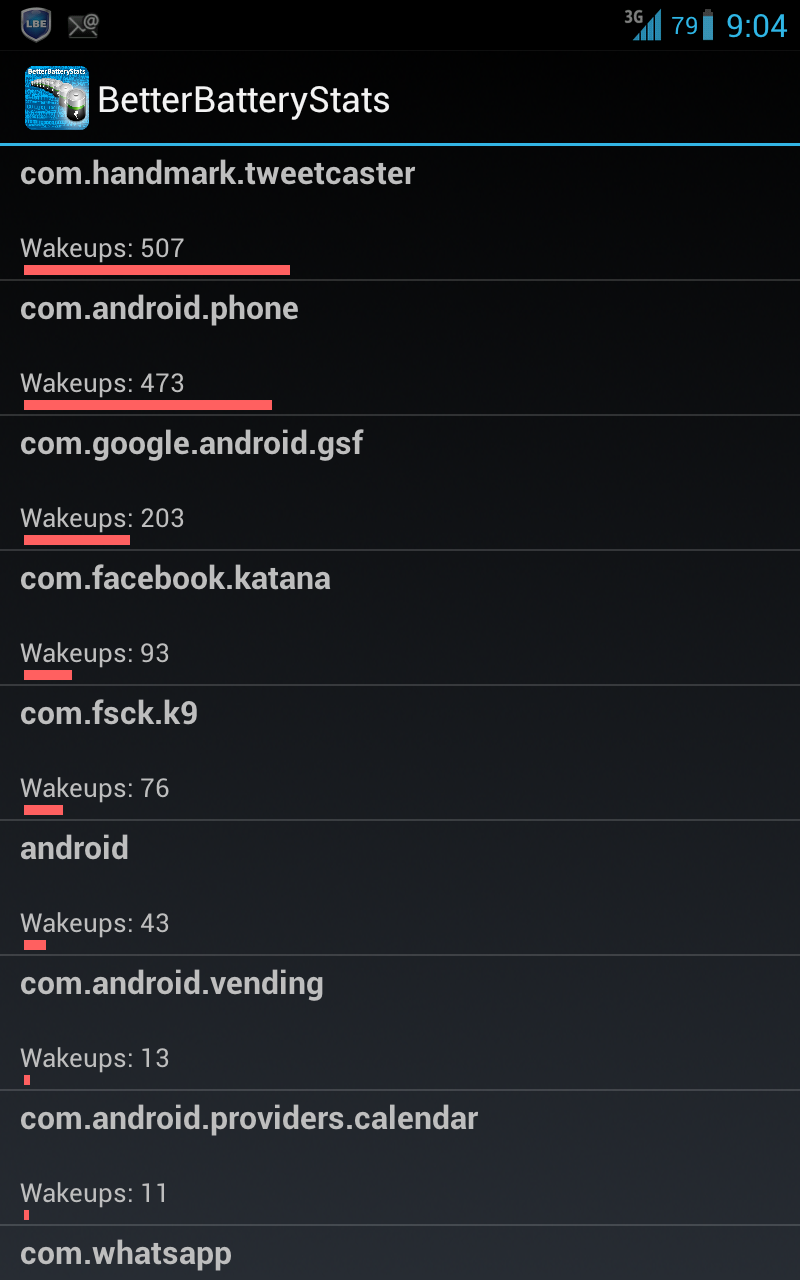
Task: Open com.google.android.gsf wakeup details
Action: click(400, 483)
